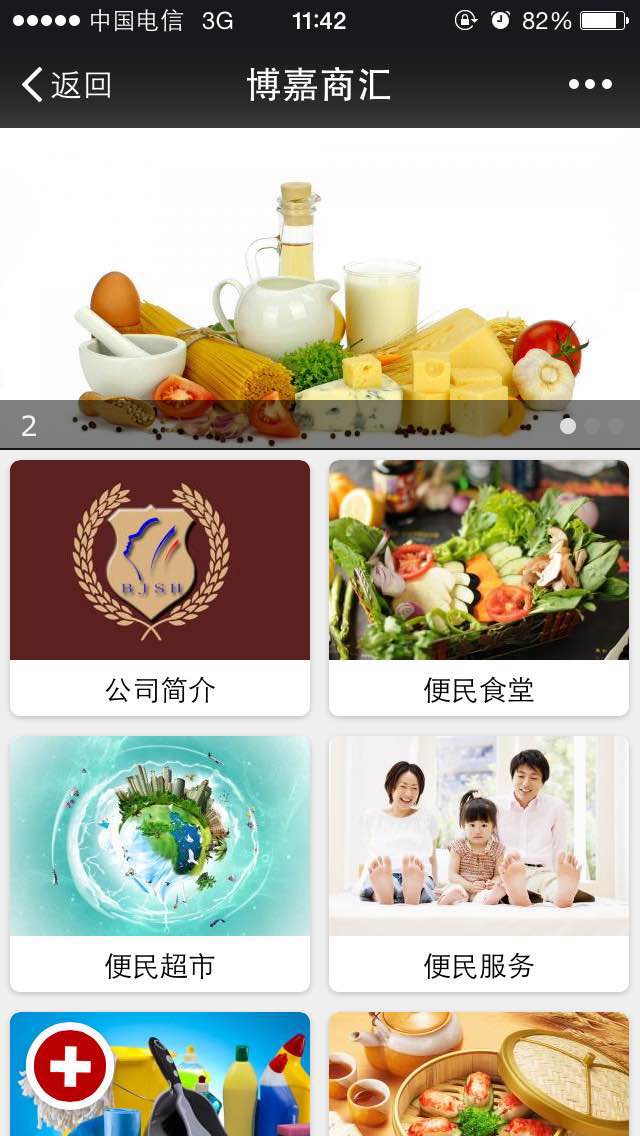
Task: Open the dim sum and tea card
Action: 479,1076
